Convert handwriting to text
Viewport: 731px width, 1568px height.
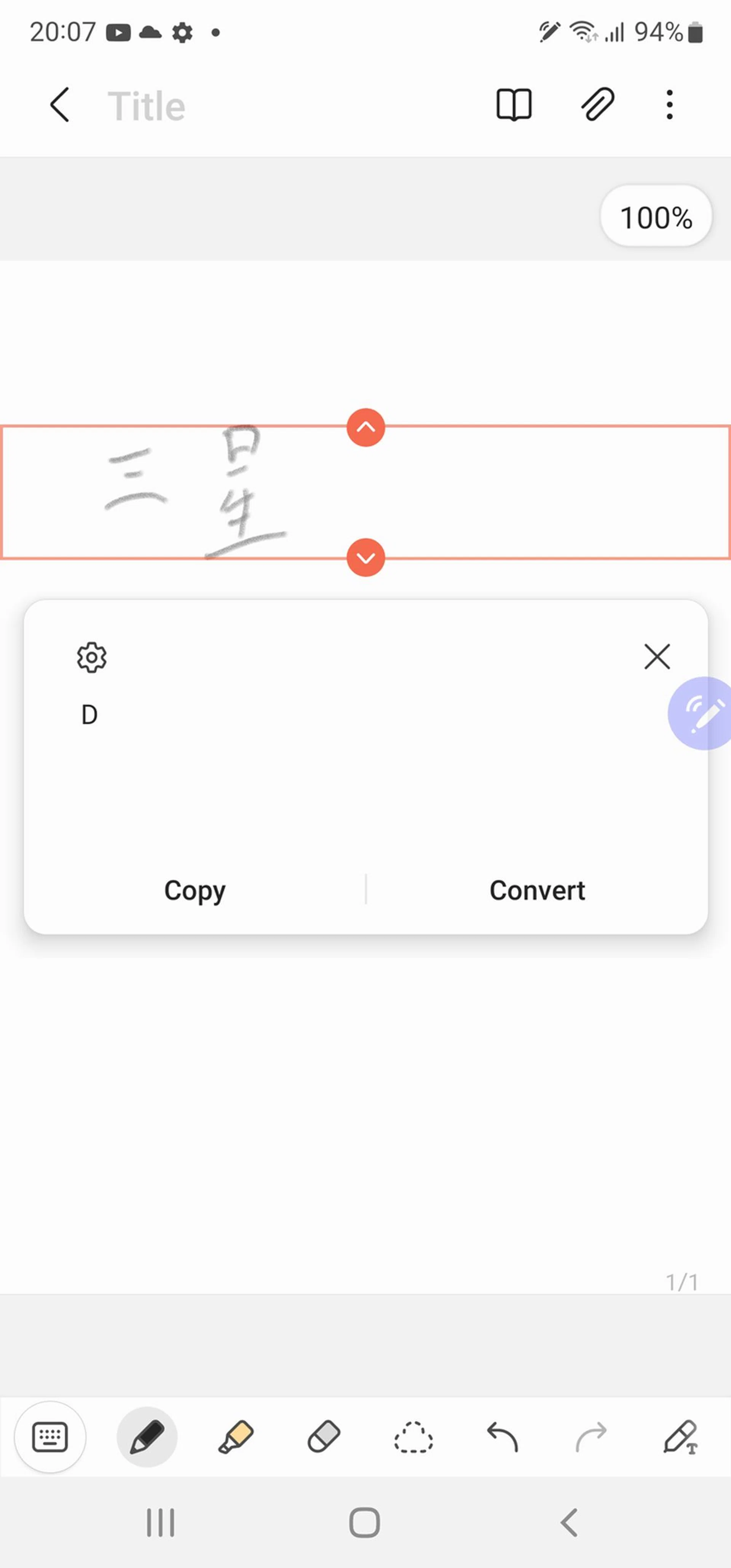pyautogui.click(x=537, y=891)
